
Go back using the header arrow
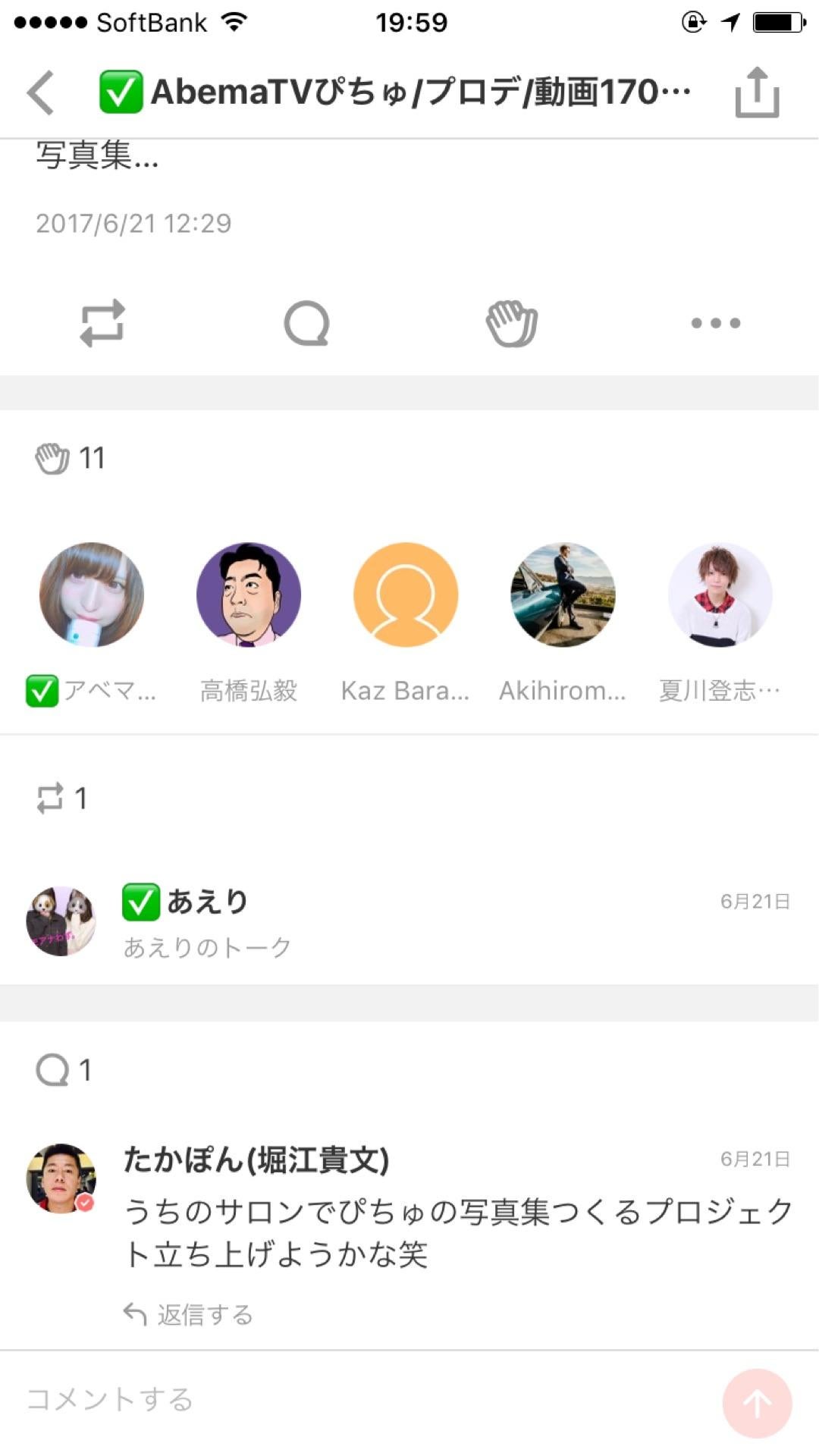[x=41, y=93]
